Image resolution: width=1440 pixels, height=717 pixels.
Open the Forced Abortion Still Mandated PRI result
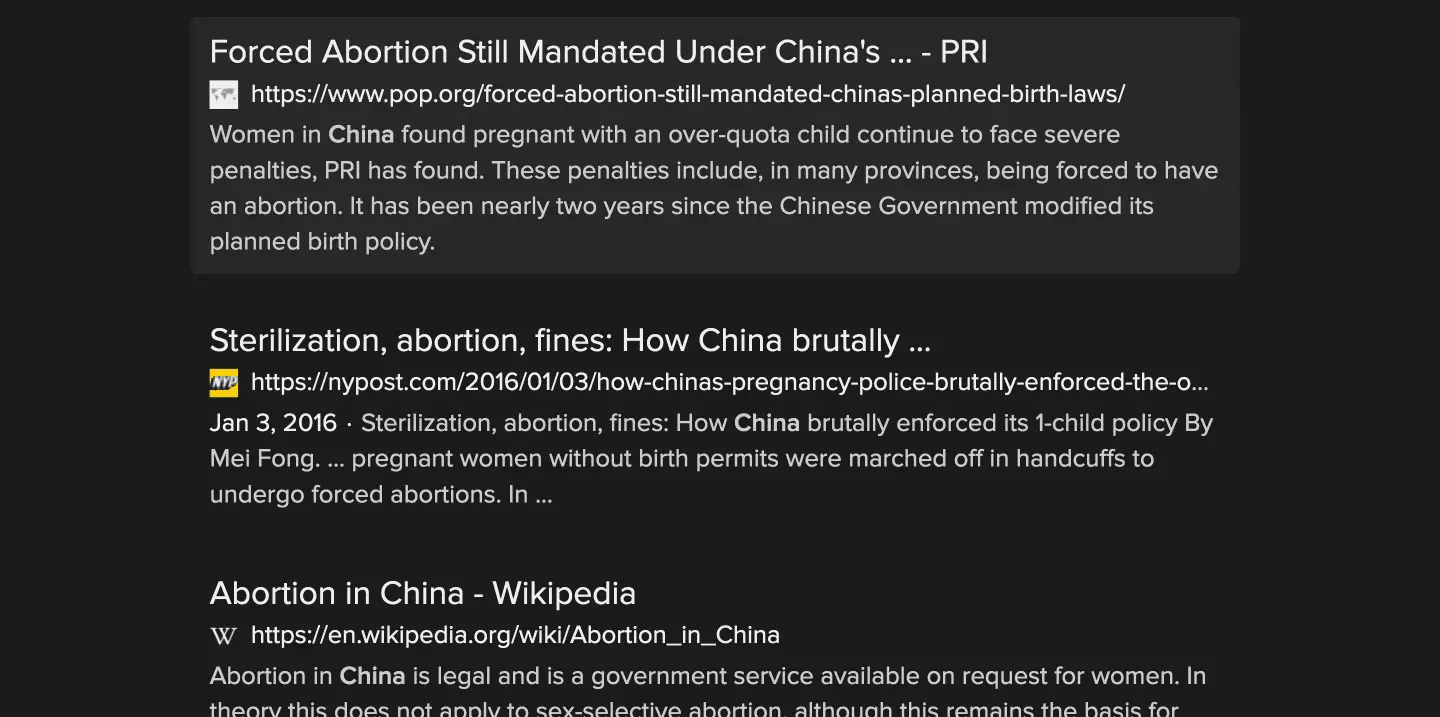point(598,52)
